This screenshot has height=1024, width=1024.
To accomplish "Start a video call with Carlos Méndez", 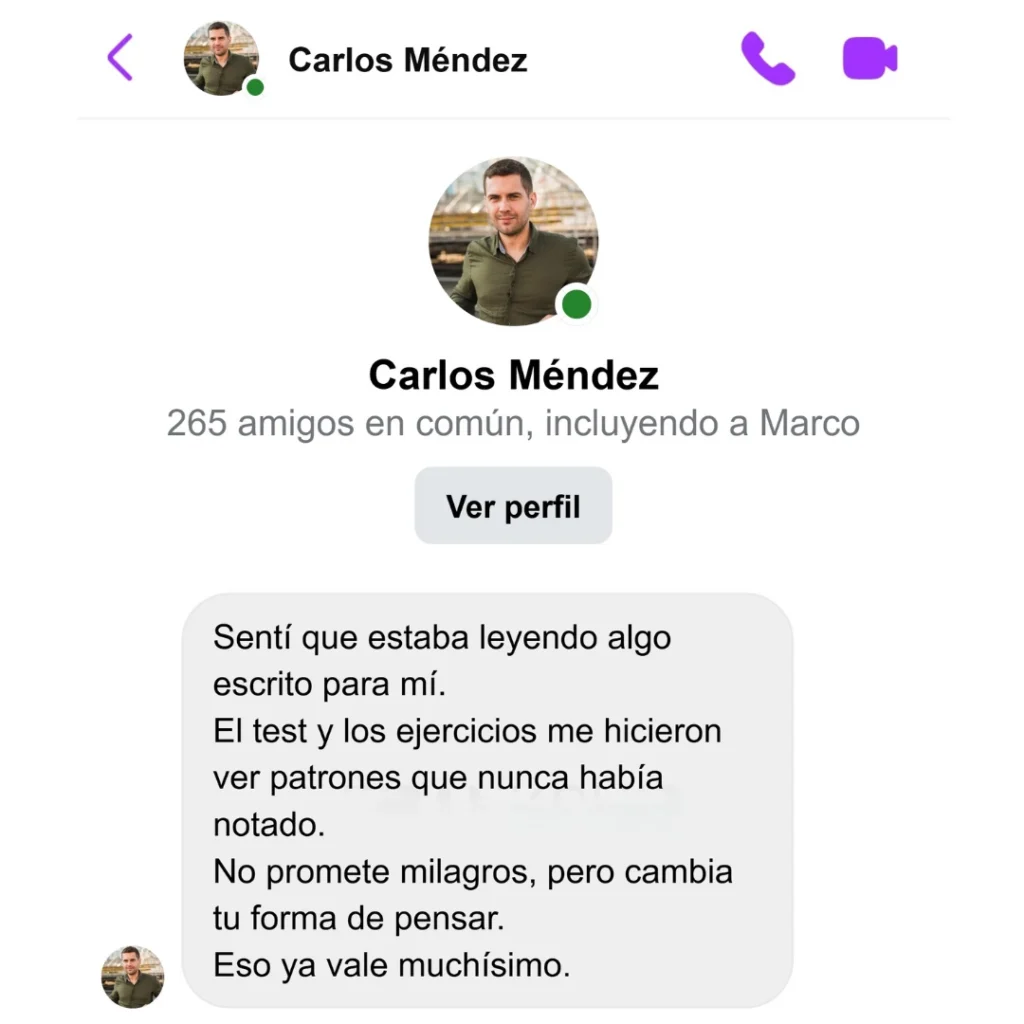I will point(870,58).
